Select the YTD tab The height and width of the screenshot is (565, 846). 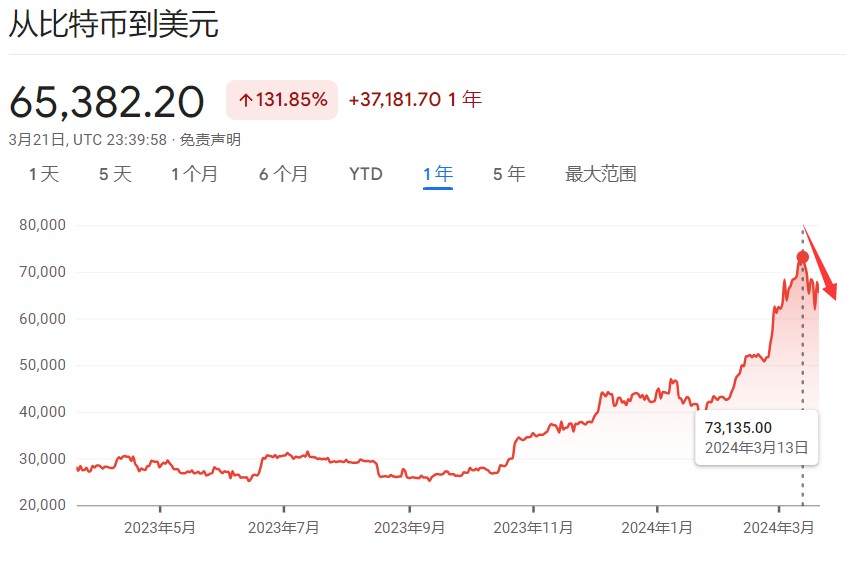coord(366,174)
